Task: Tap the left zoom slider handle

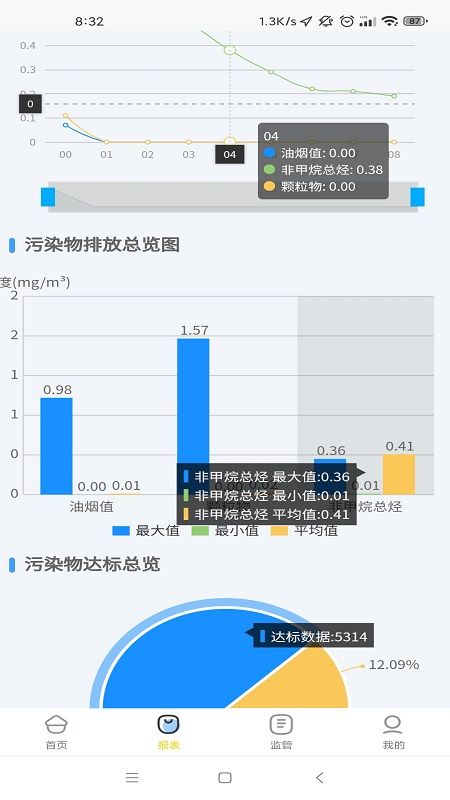Action: click(x=48, y=197)
